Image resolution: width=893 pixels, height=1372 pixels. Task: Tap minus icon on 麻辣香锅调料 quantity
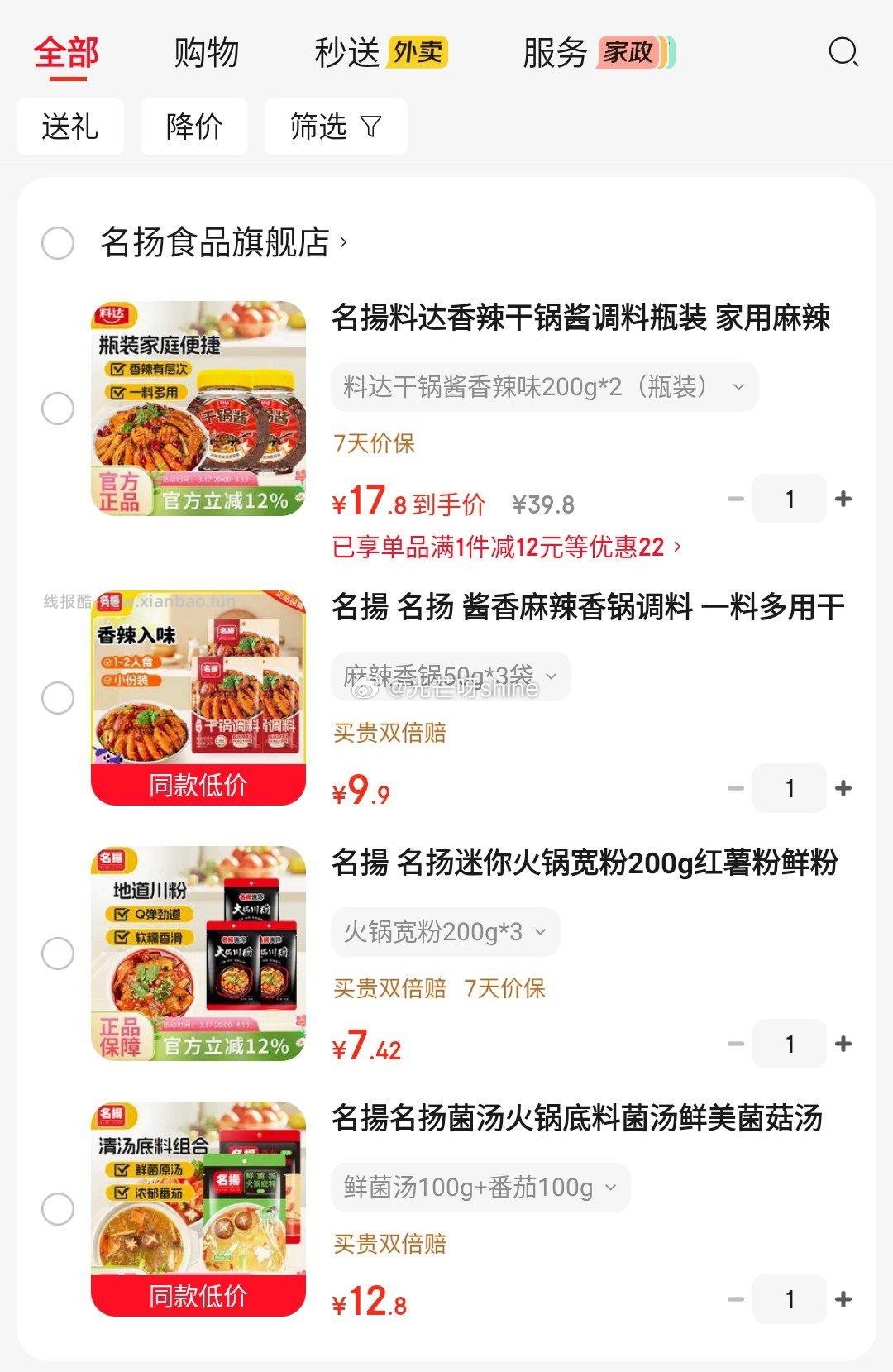tap(734, 788)
